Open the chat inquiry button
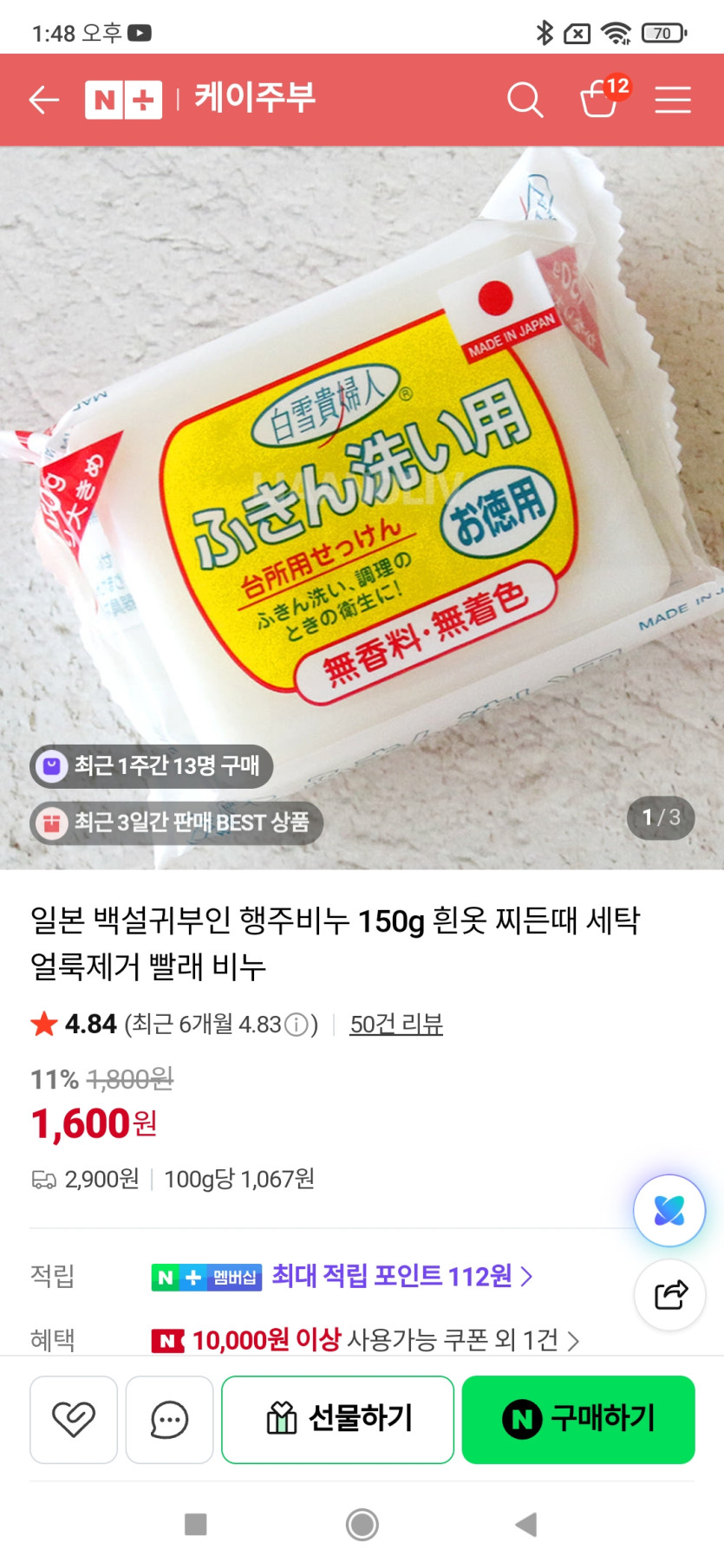Screen dimensions: 724x1568 coord(169,1420)
